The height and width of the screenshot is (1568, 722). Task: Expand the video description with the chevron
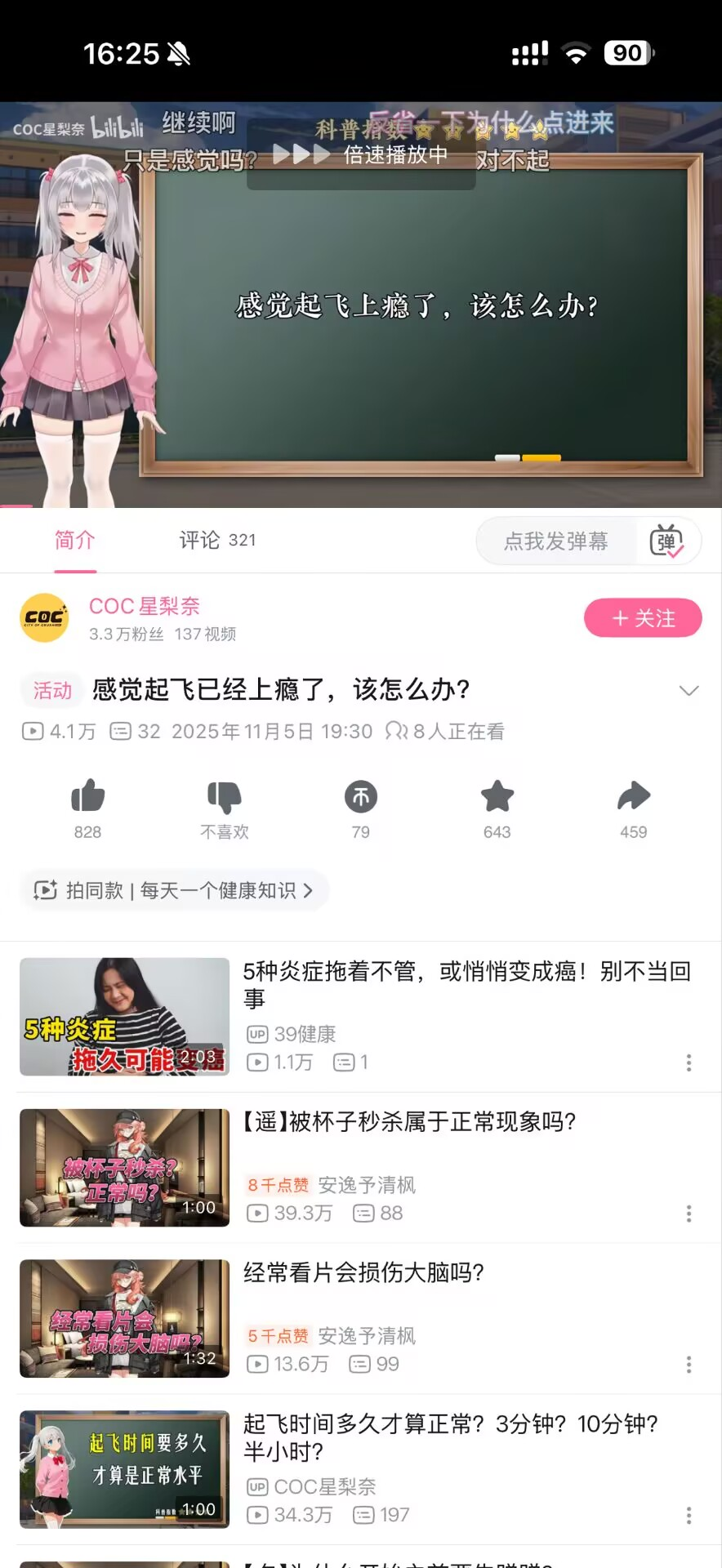689,690
